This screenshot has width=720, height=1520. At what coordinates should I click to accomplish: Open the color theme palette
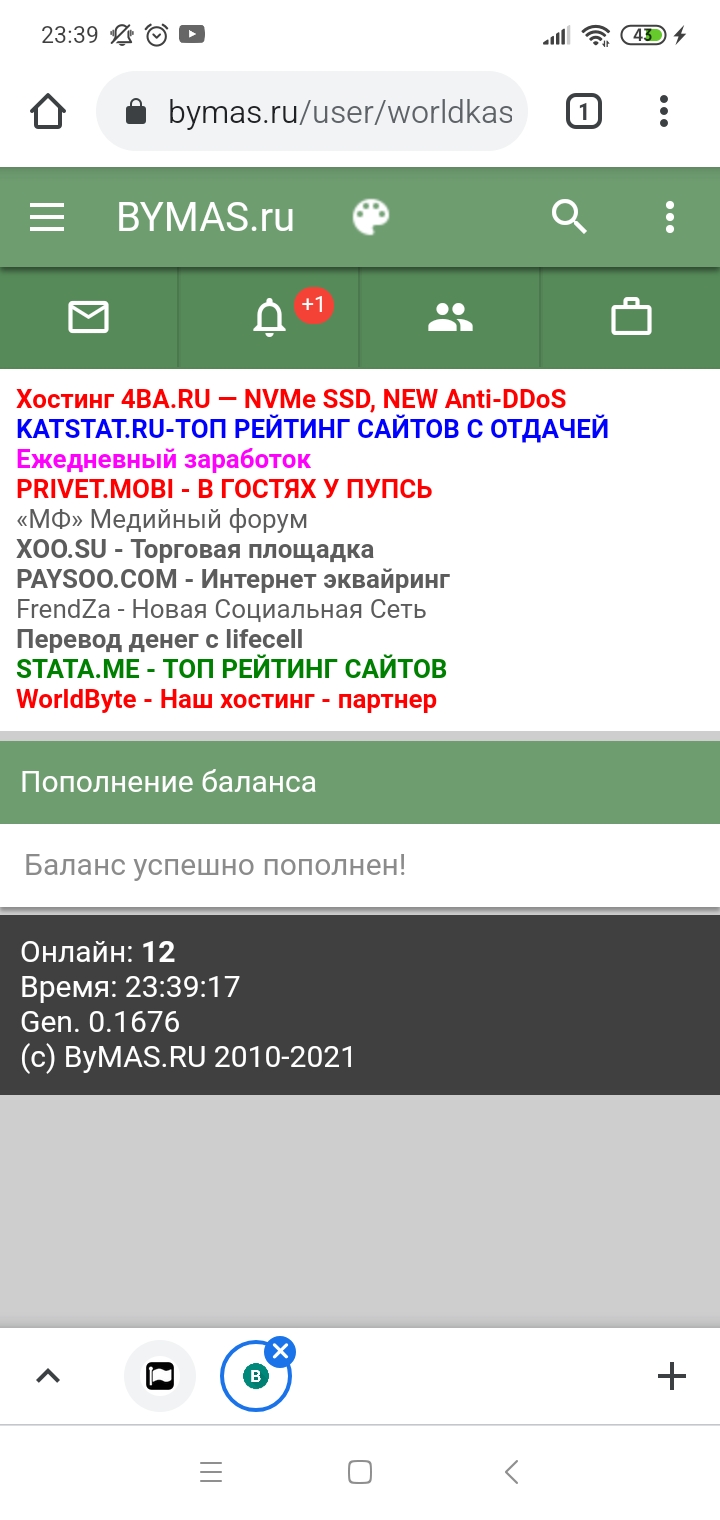[x=371, y=217]
